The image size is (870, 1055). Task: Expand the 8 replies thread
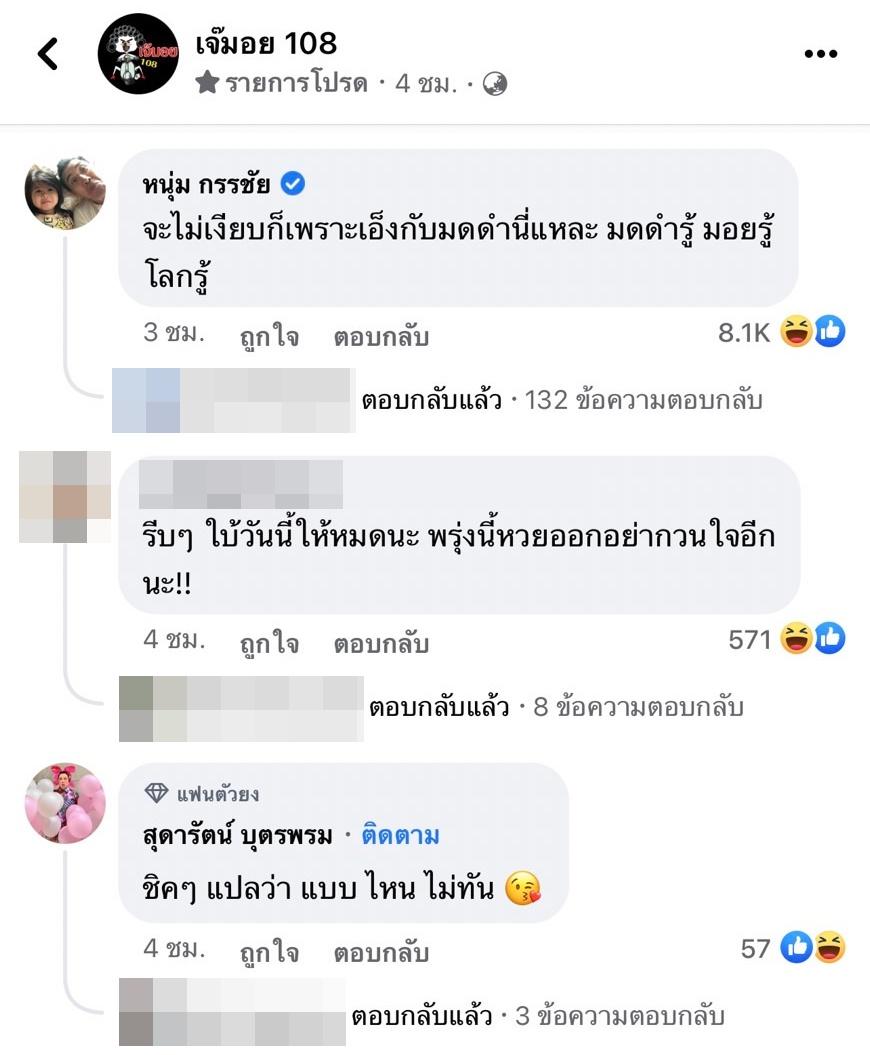(x=556, y=708)
